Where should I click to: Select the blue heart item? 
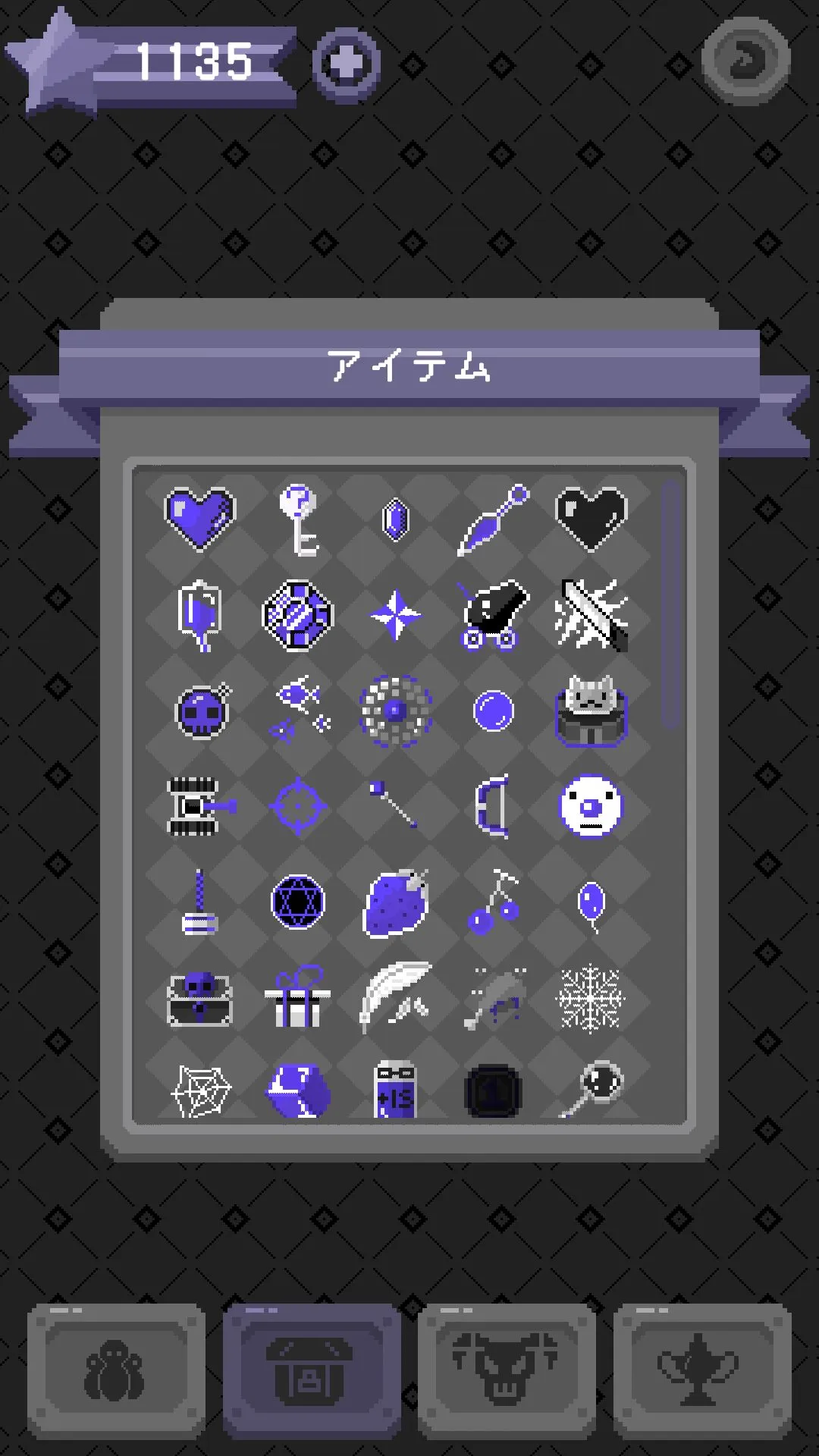pyautogui.click(x=200, y=519)
